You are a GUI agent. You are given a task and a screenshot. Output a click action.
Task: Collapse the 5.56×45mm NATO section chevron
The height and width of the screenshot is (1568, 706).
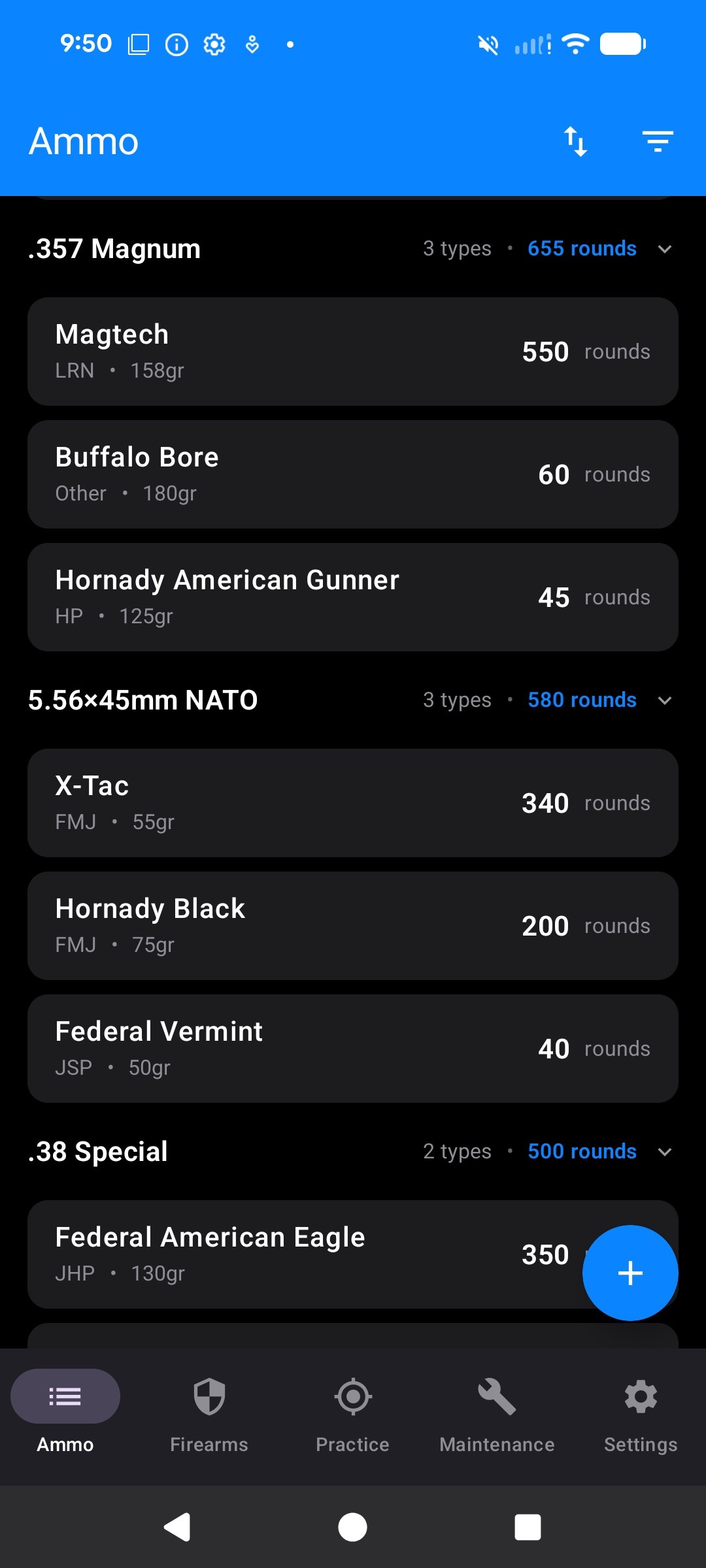point(665,700)
